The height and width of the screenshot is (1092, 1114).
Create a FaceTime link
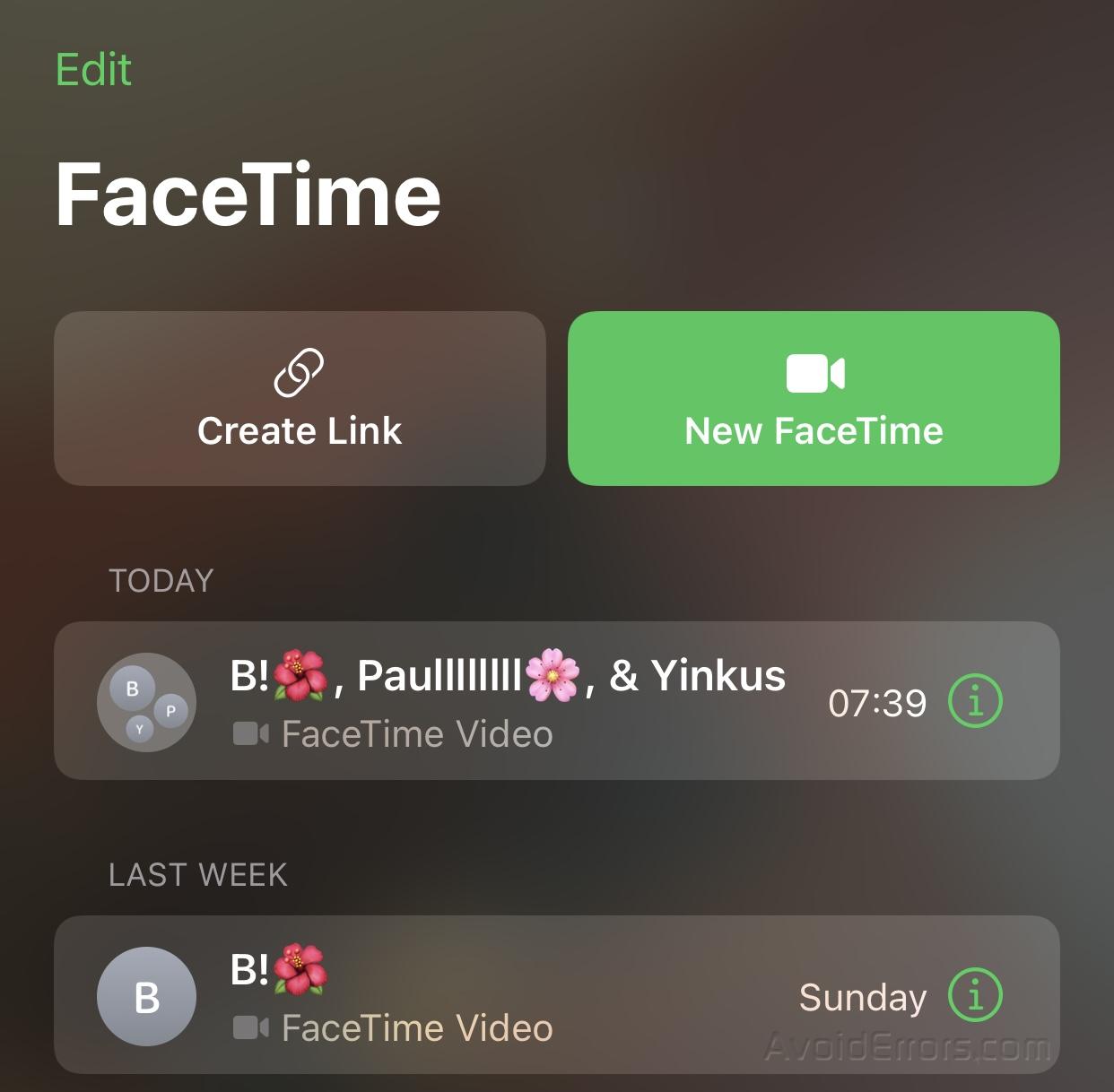(x=300, y=398)
